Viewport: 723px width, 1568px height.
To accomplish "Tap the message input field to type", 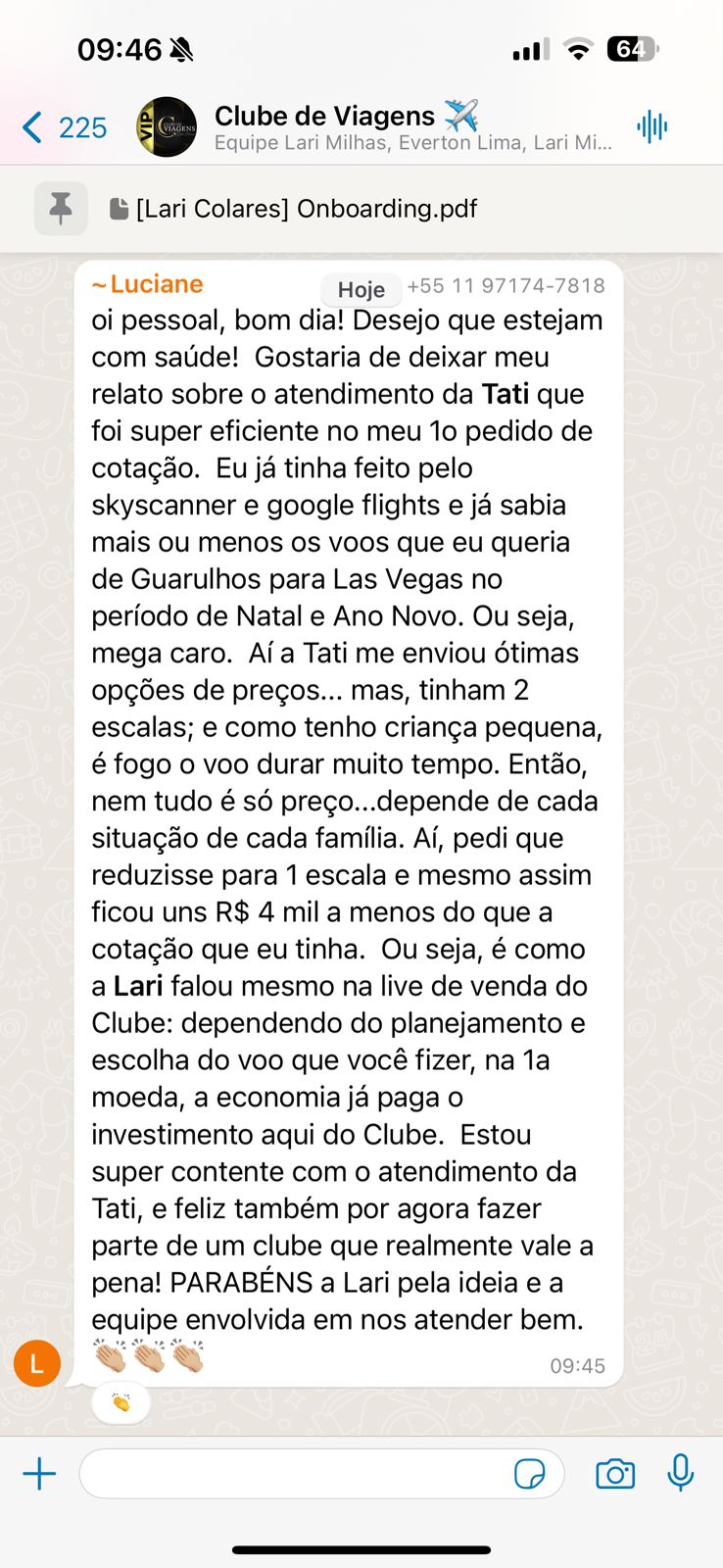I will pyautogui.click(x=294, y=1473).
